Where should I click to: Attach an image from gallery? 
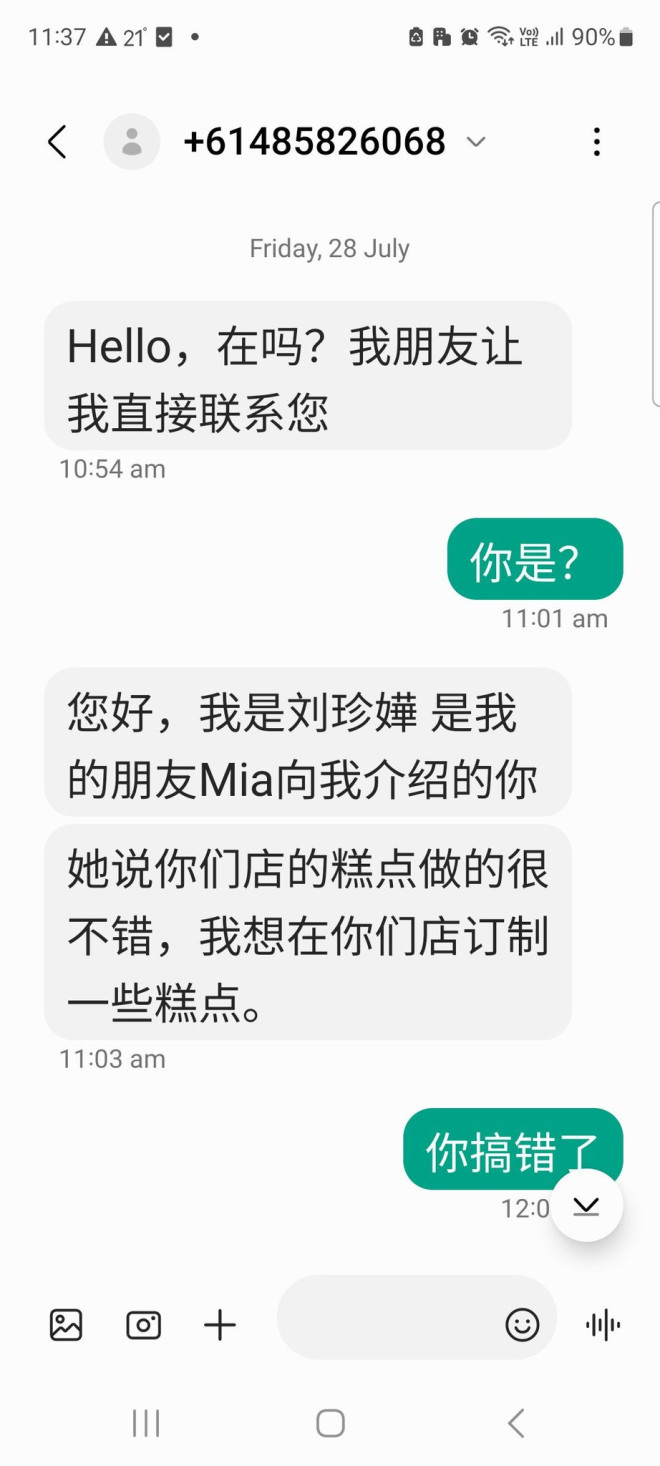66,1325
